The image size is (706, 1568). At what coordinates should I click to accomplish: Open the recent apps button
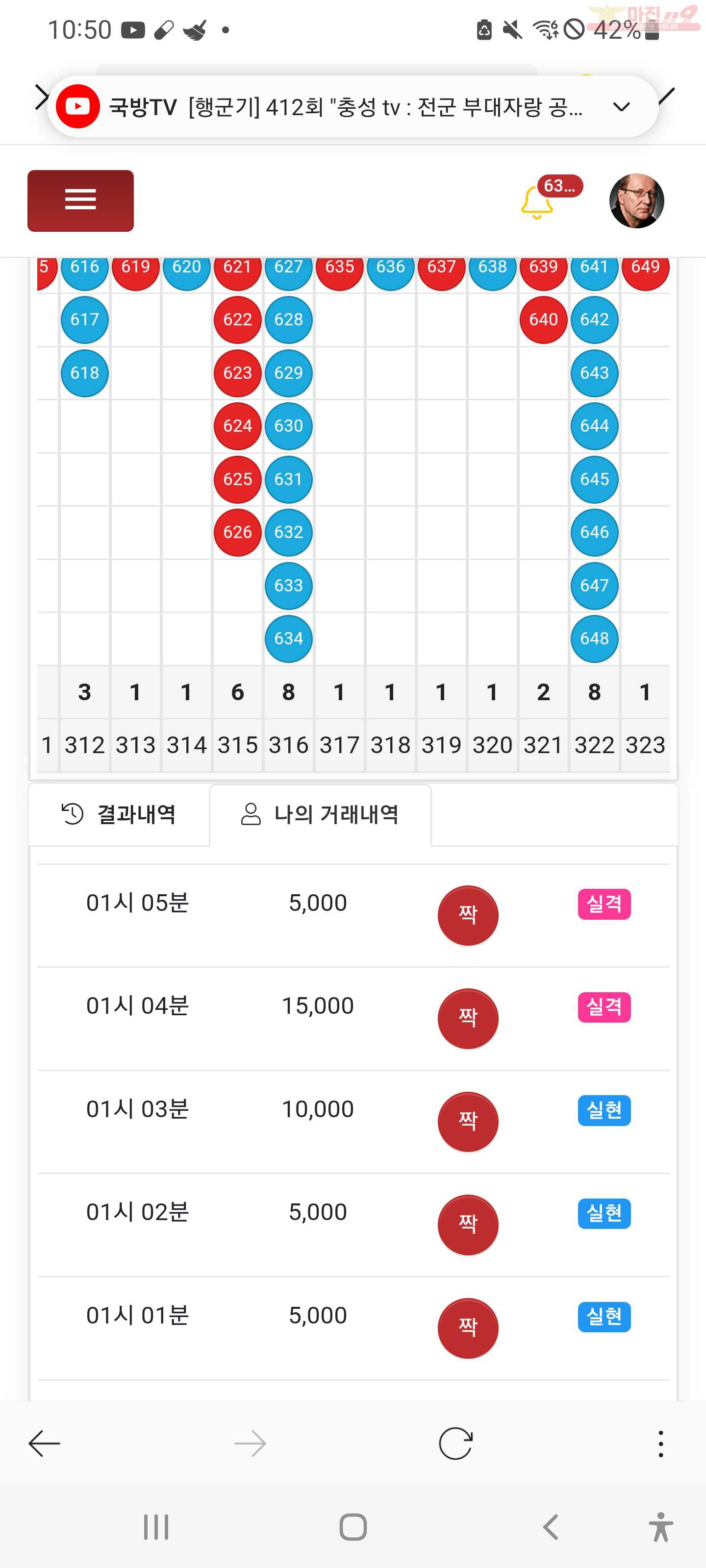(x=156, y=1527)
